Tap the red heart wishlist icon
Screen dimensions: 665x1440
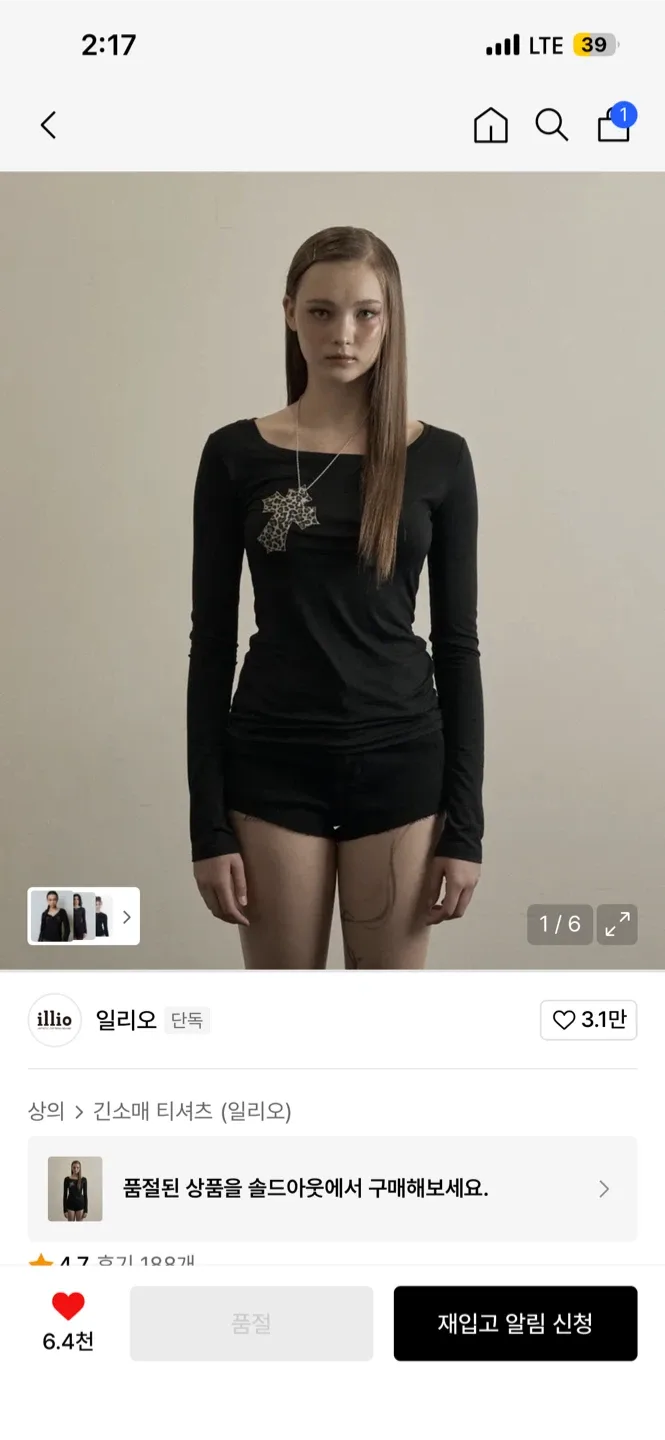click(68, 1308)
